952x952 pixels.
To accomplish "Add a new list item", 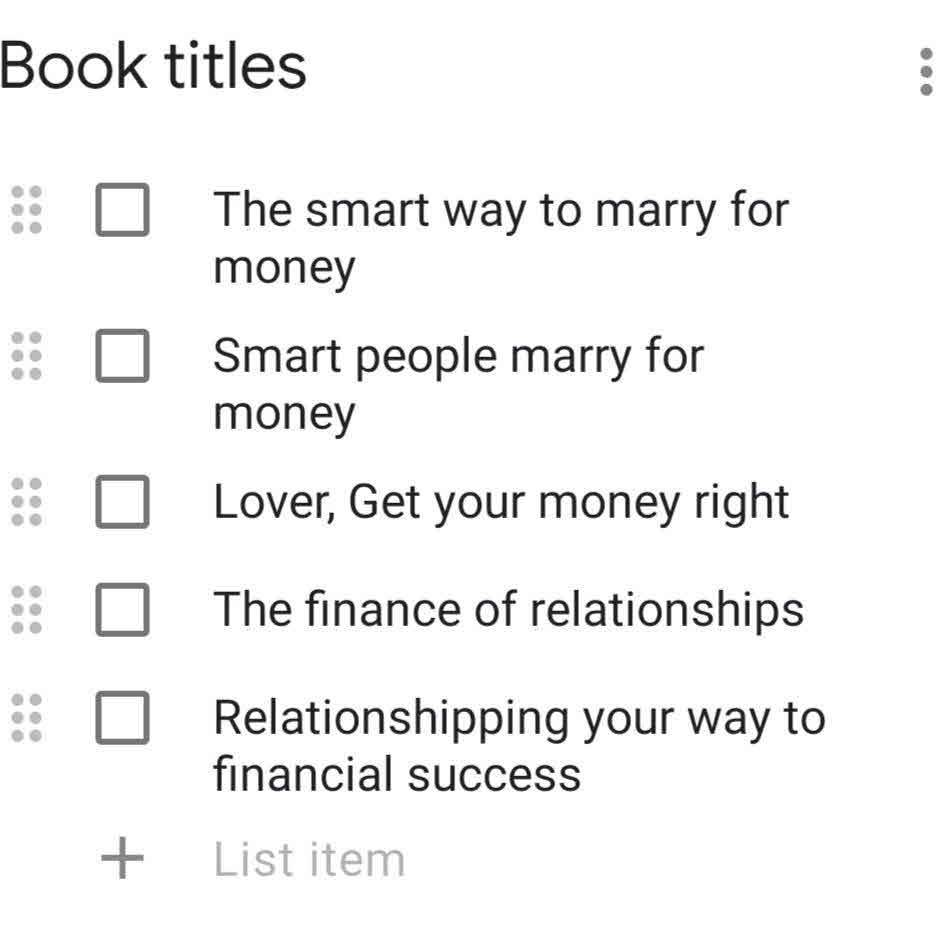I will click(308, 860).
